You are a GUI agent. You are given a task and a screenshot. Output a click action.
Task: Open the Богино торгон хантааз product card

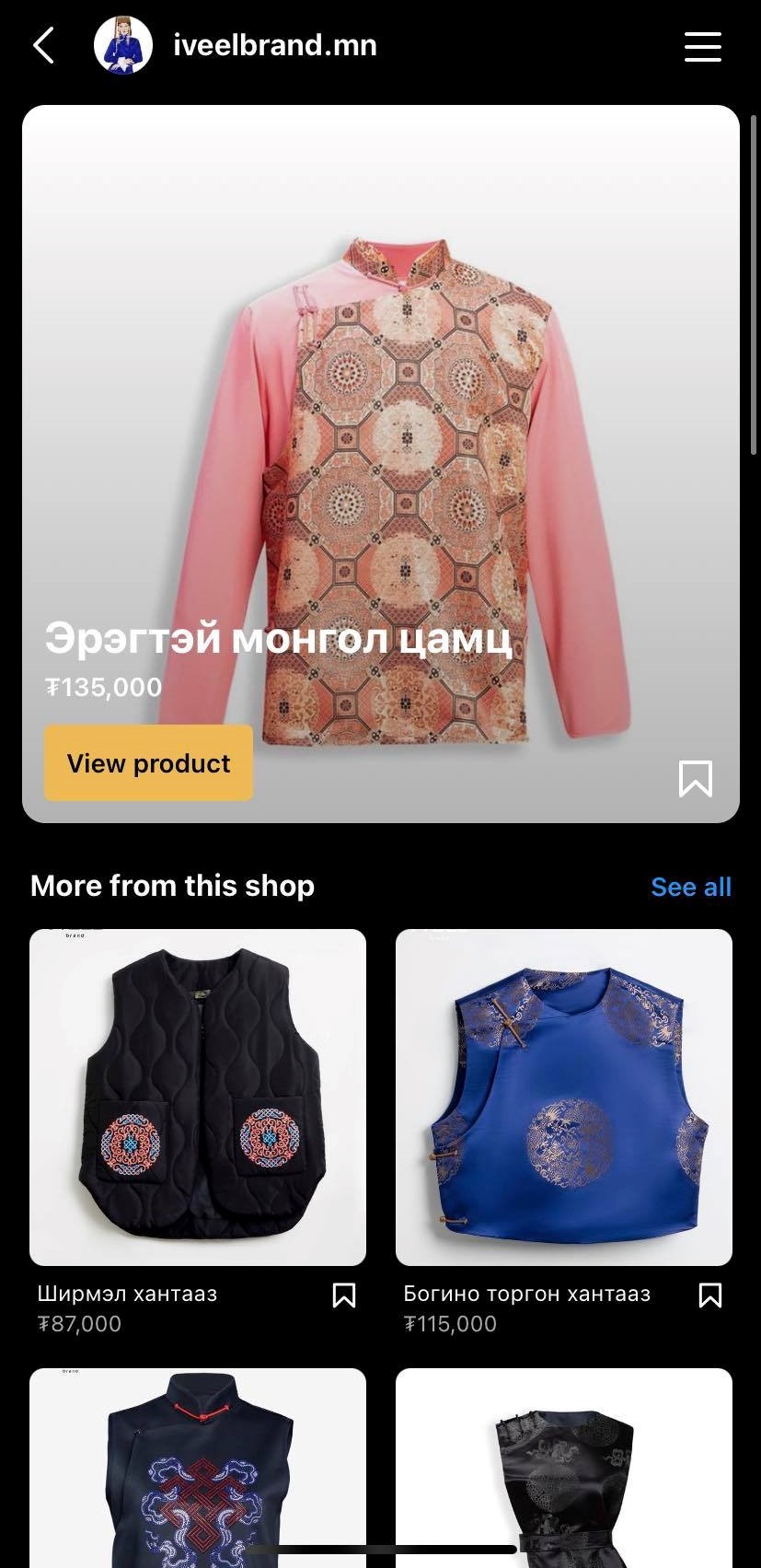[563, 1097]
